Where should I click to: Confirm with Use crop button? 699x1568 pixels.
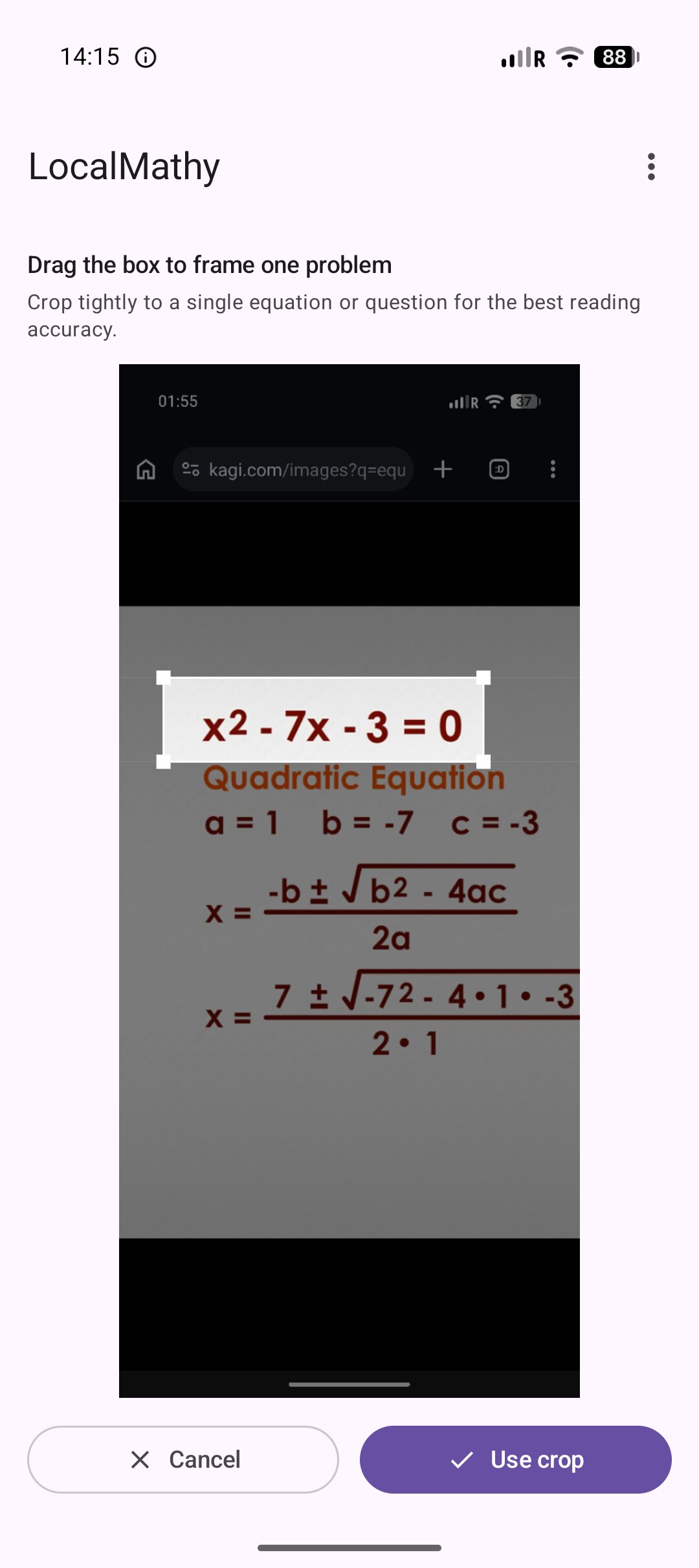coord(516,1459)
